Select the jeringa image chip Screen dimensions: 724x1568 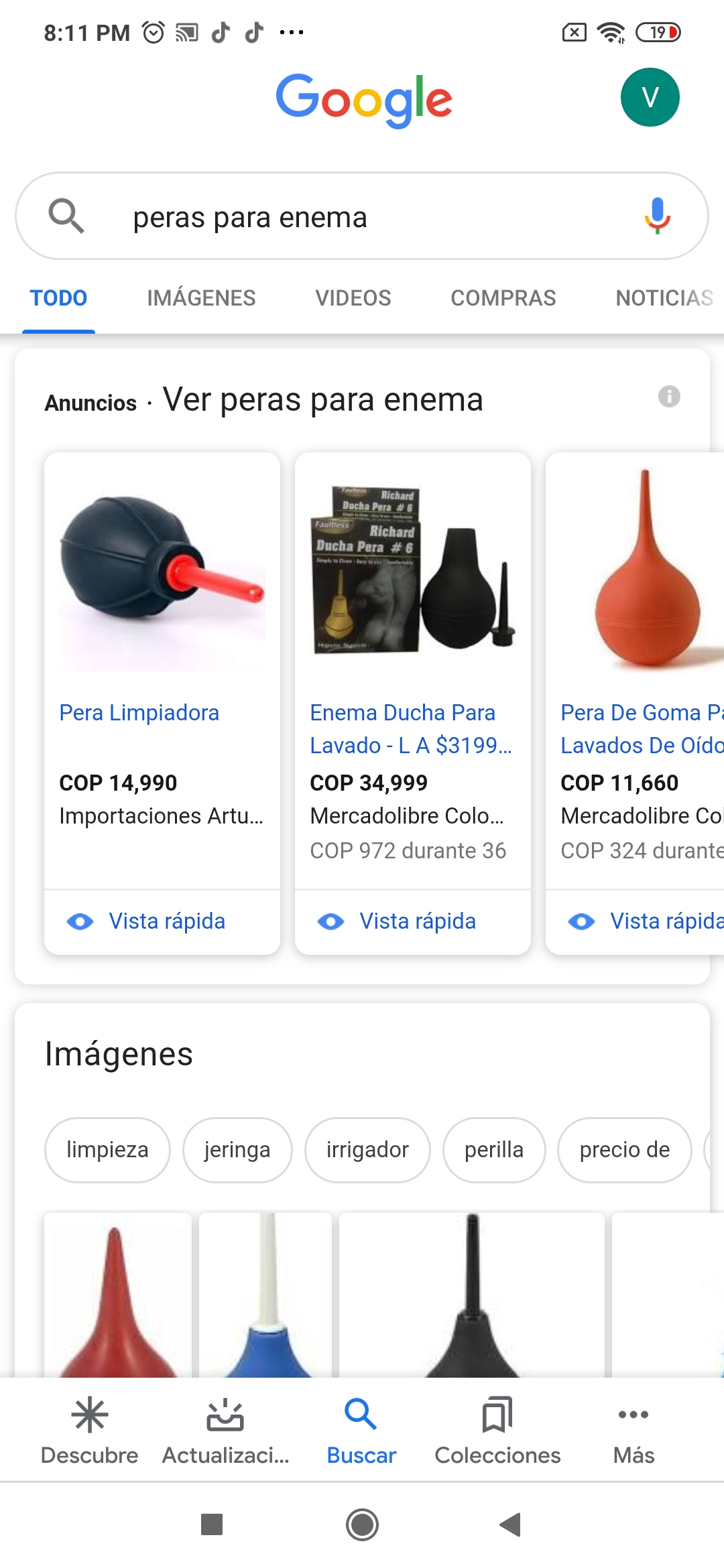click(x=237, y=1150)
